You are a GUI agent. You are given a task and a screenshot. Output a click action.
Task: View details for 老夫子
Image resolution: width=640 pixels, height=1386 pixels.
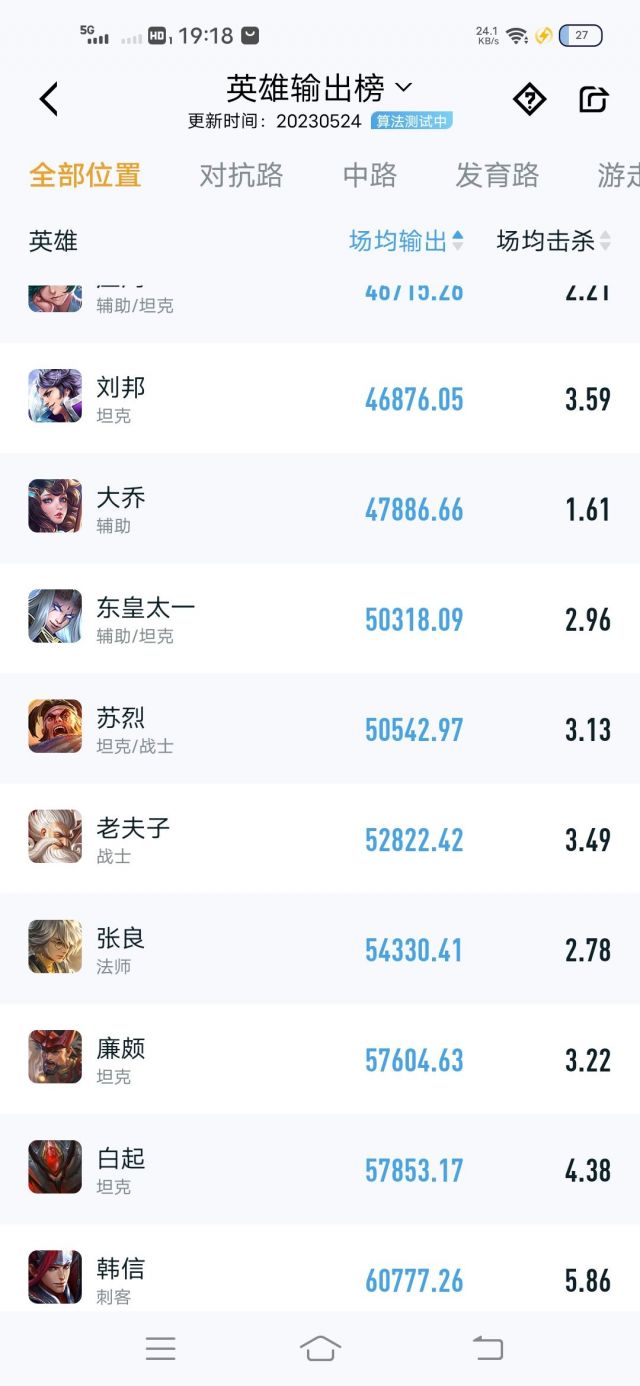point(320,838)
